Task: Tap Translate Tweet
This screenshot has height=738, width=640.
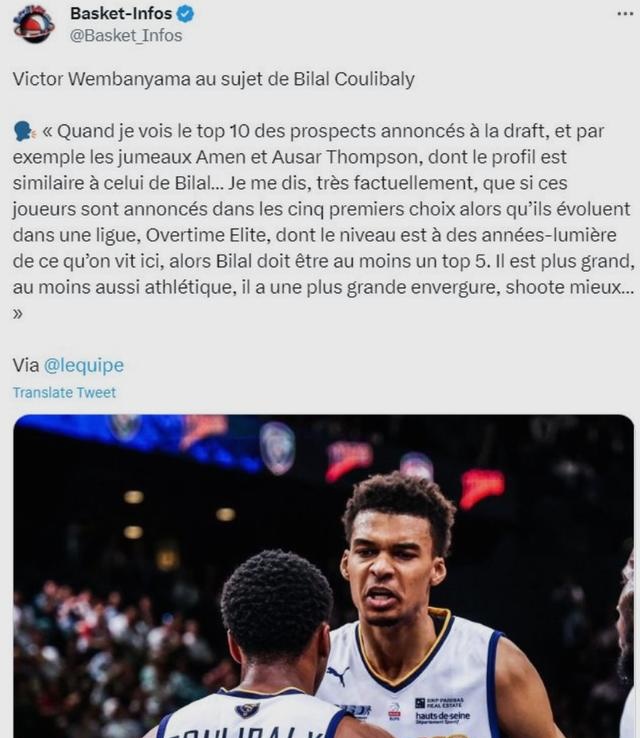Action: click(x=64, y=393)
